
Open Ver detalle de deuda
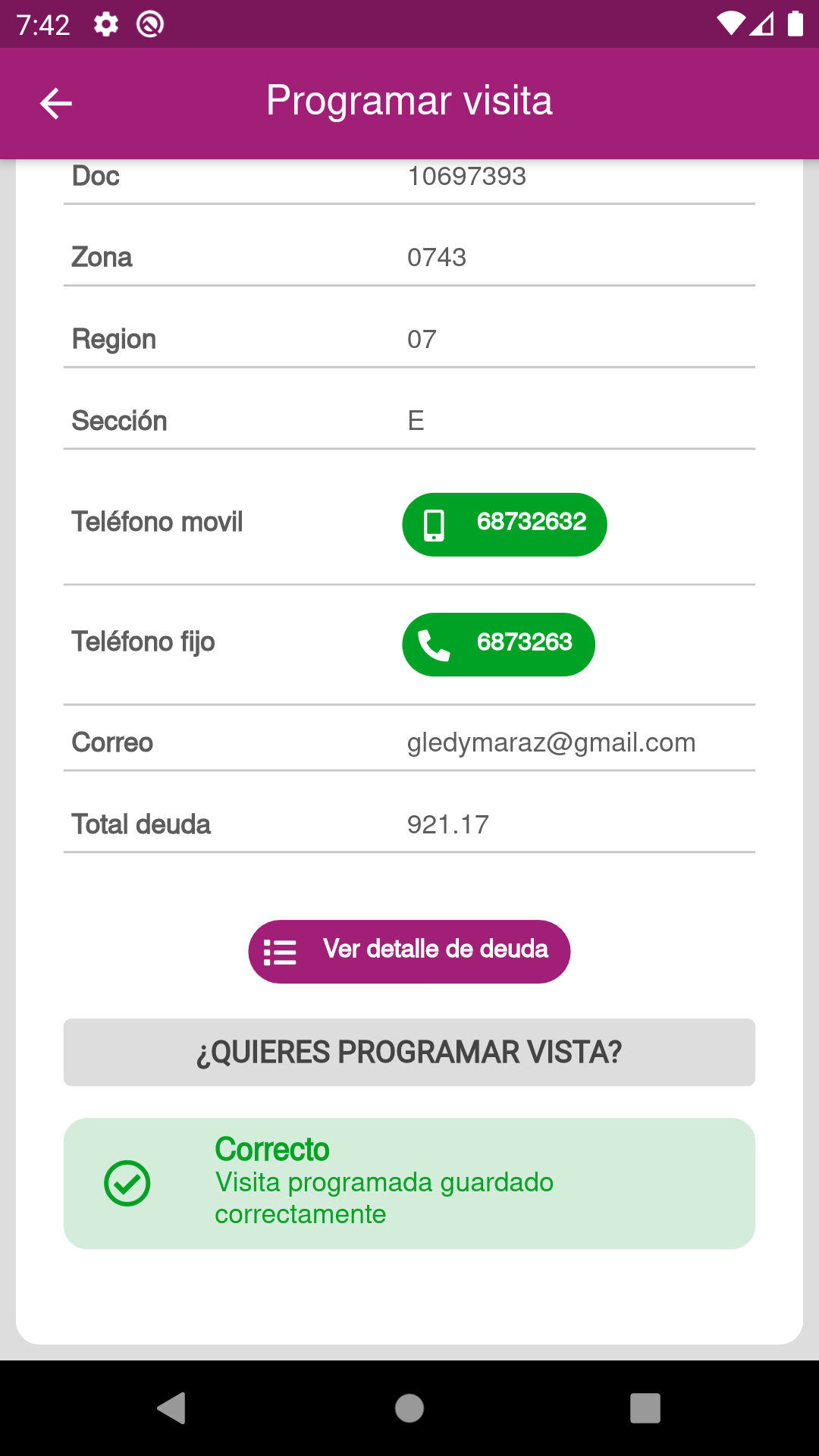[x=409, y=951]
